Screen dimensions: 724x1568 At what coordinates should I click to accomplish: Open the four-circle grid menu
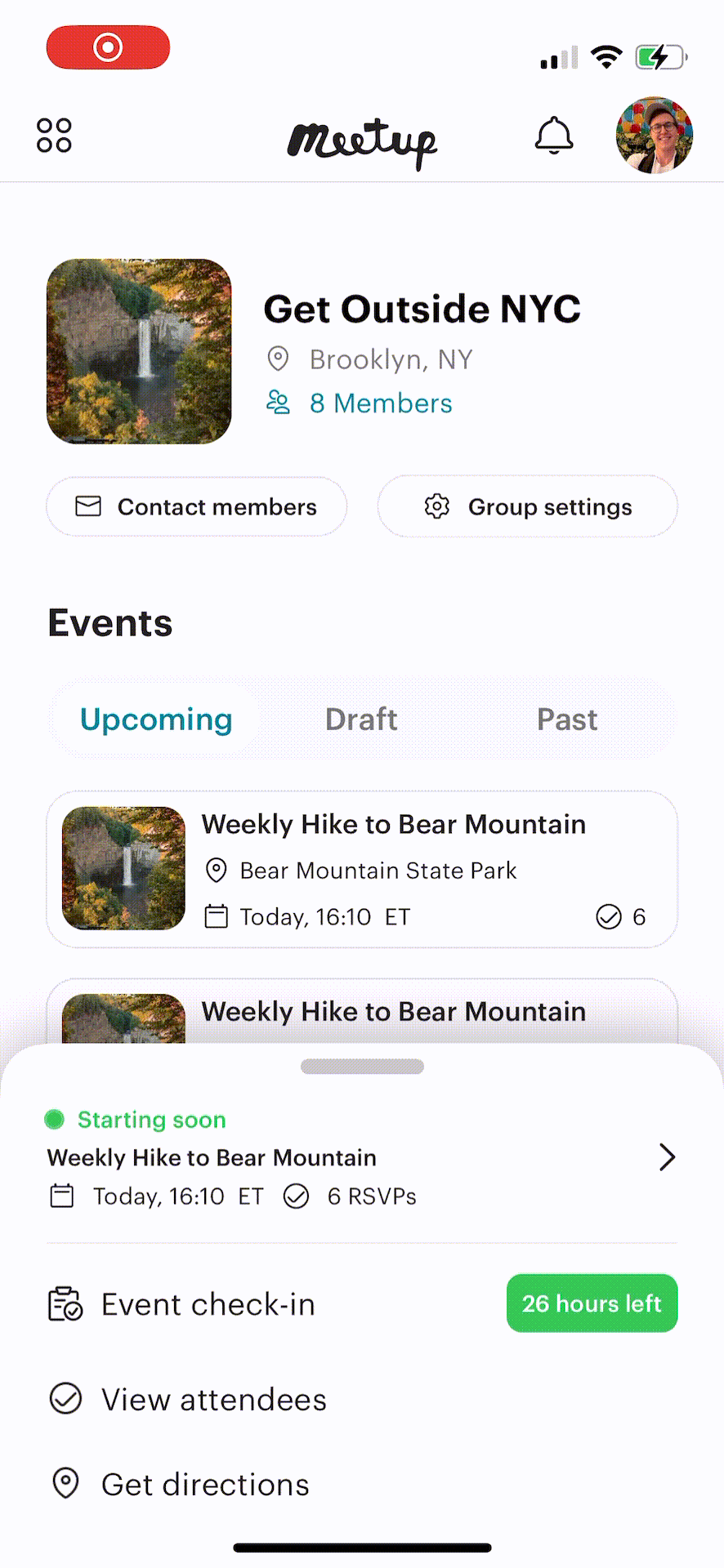[54, 136]
